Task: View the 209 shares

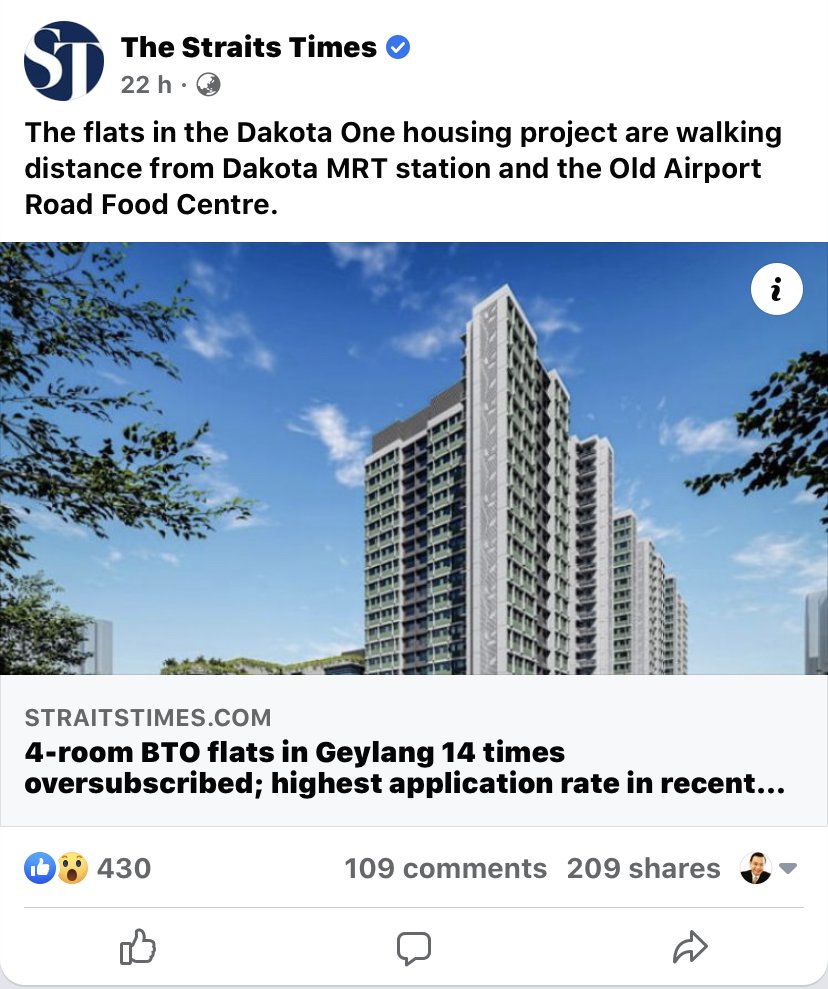Action: (643, 868)
